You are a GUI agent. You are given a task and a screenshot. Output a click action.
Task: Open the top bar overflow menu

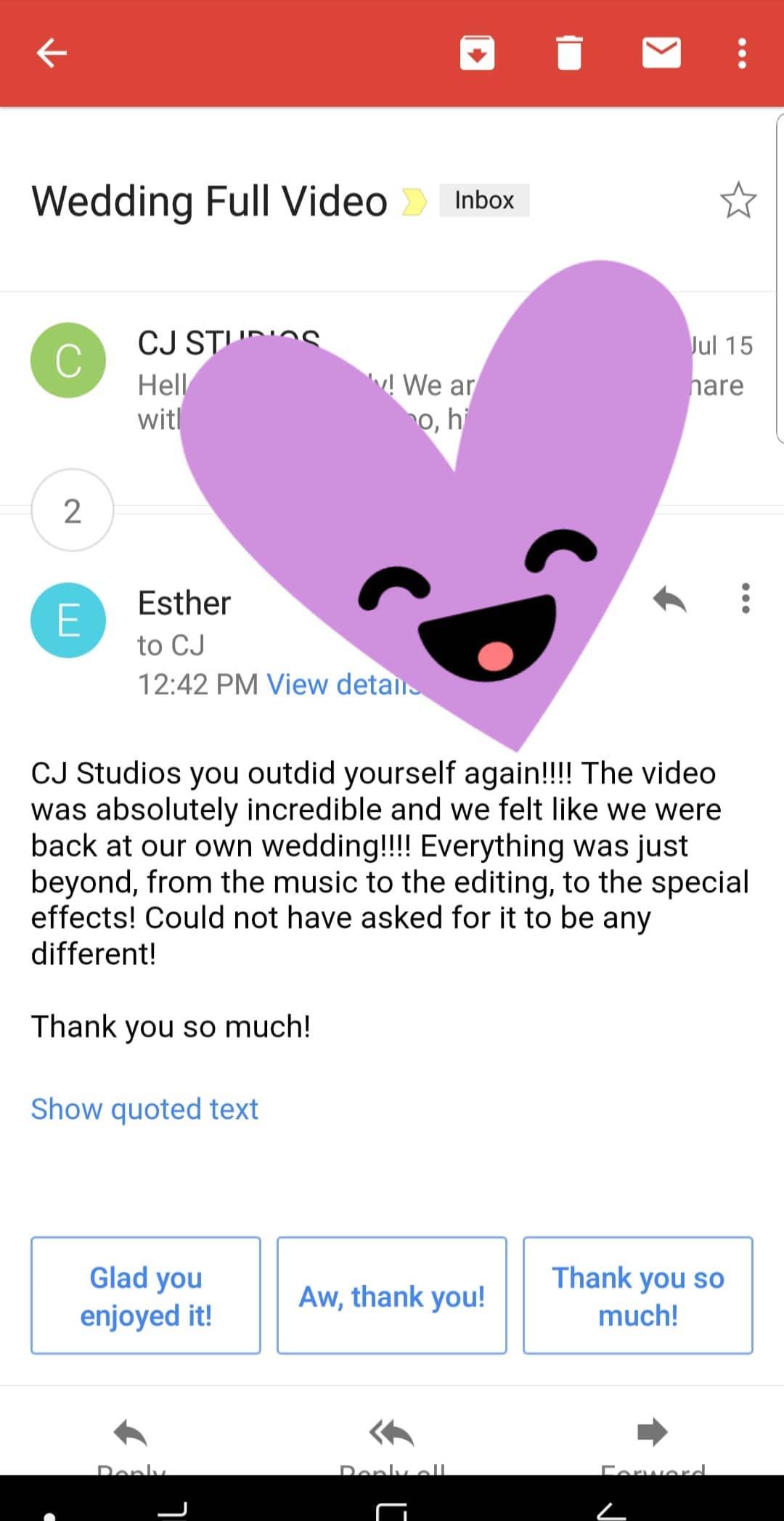(742, 54)
